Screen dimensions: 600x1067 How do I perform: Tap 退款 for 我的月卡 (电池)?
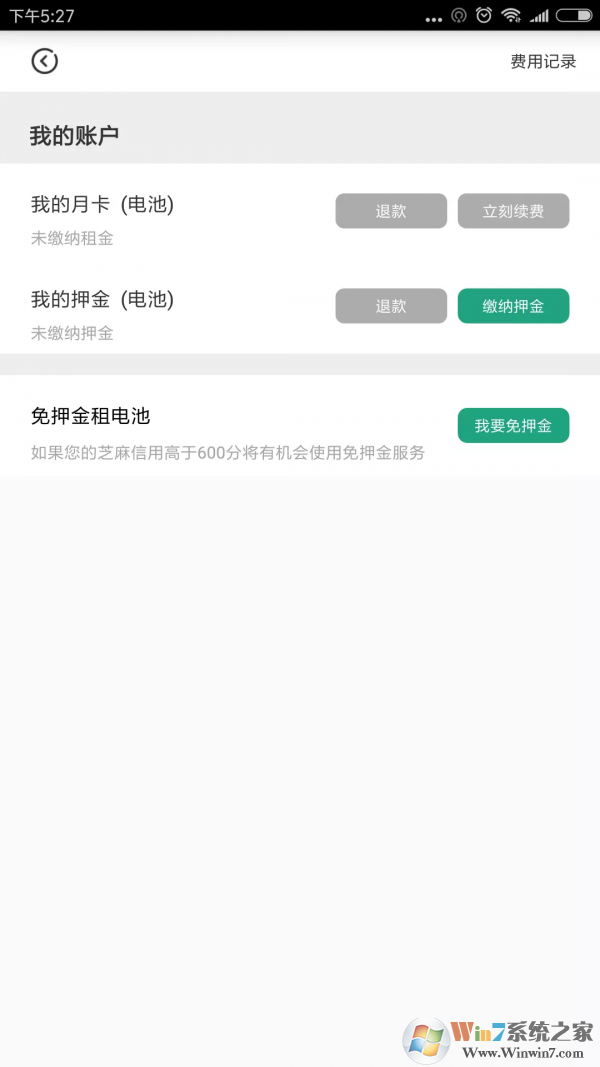[x=391, y=211]
